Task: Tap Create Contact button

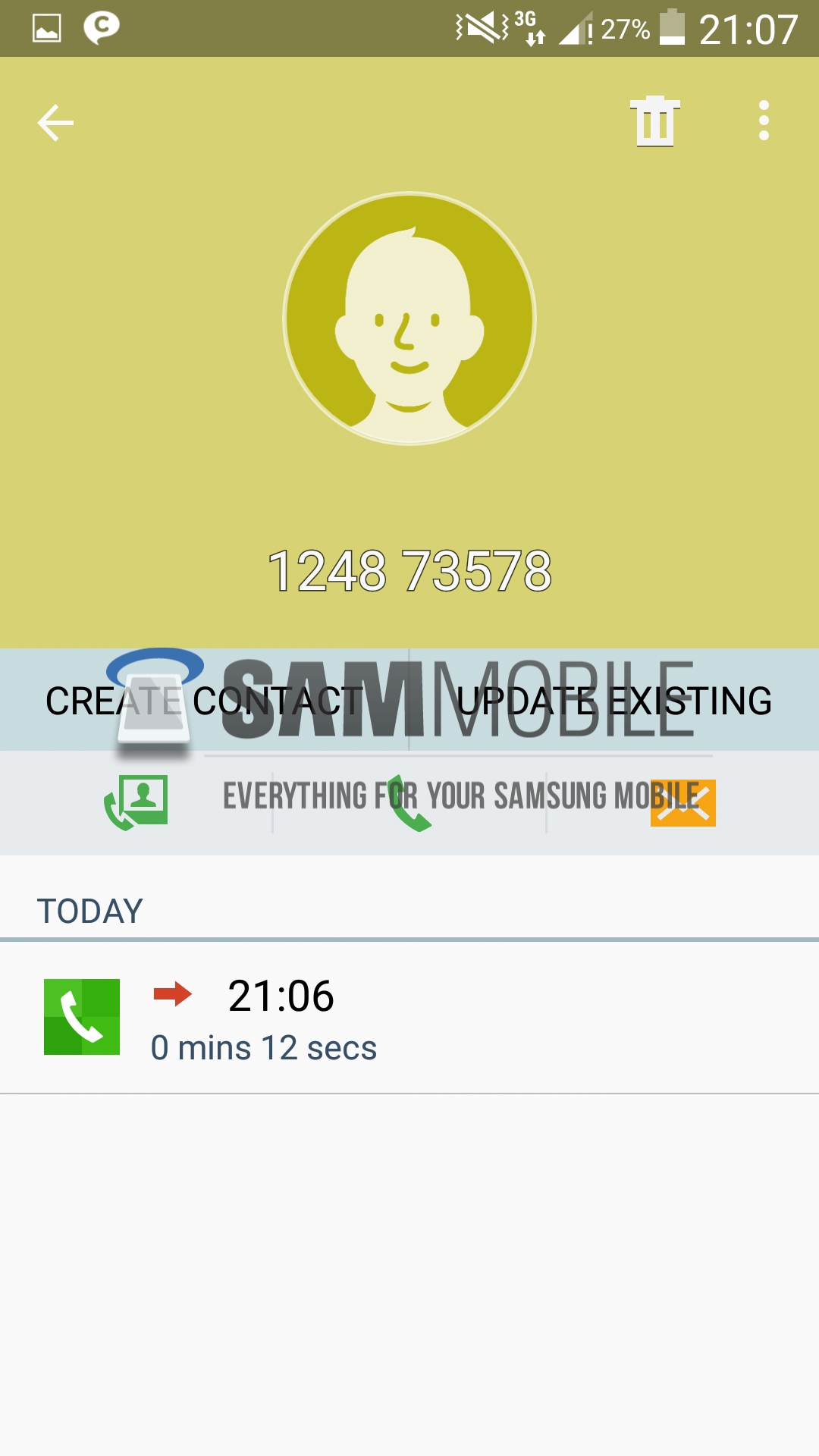Action: (x=204, y=700)
